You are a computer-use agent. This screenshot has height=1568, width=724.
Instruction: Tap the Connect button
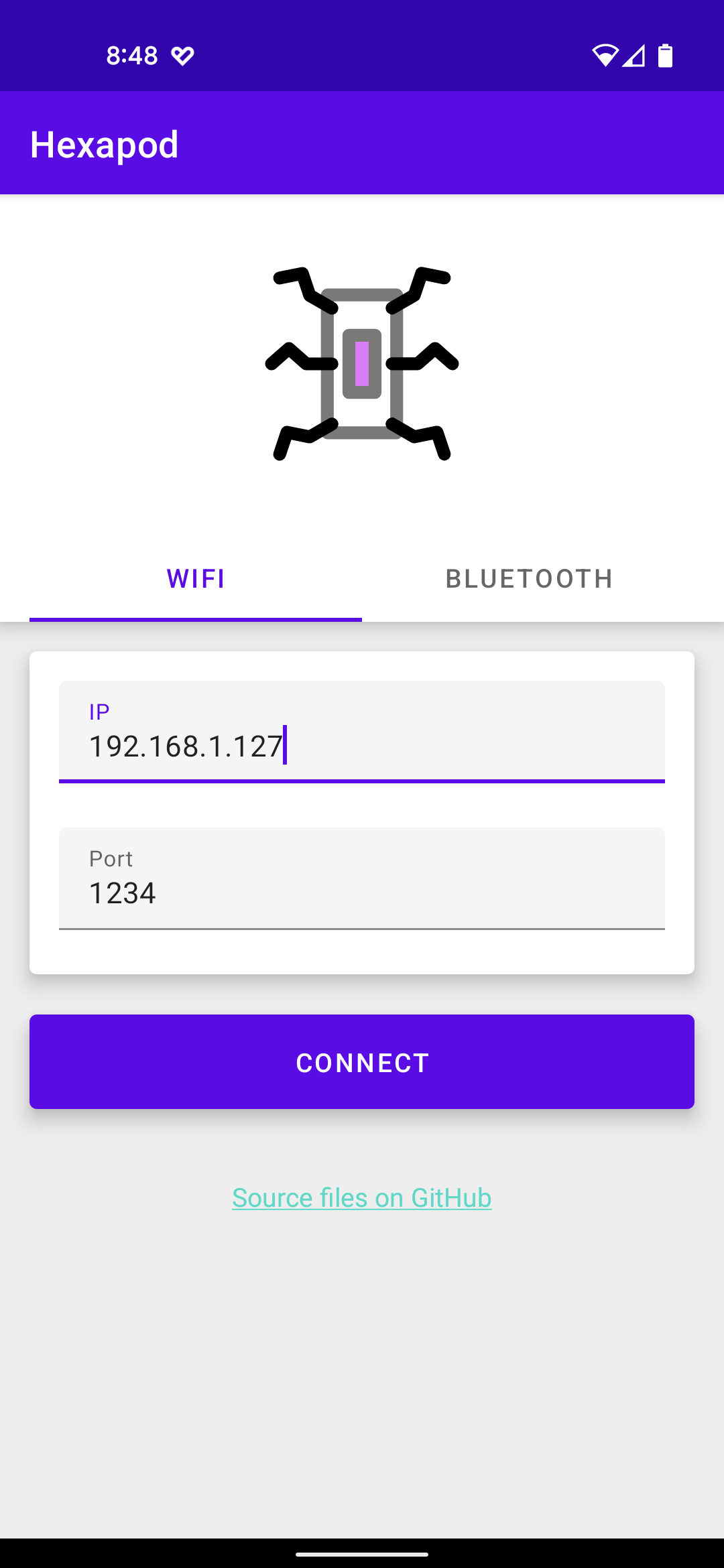tap(362, 1062)
